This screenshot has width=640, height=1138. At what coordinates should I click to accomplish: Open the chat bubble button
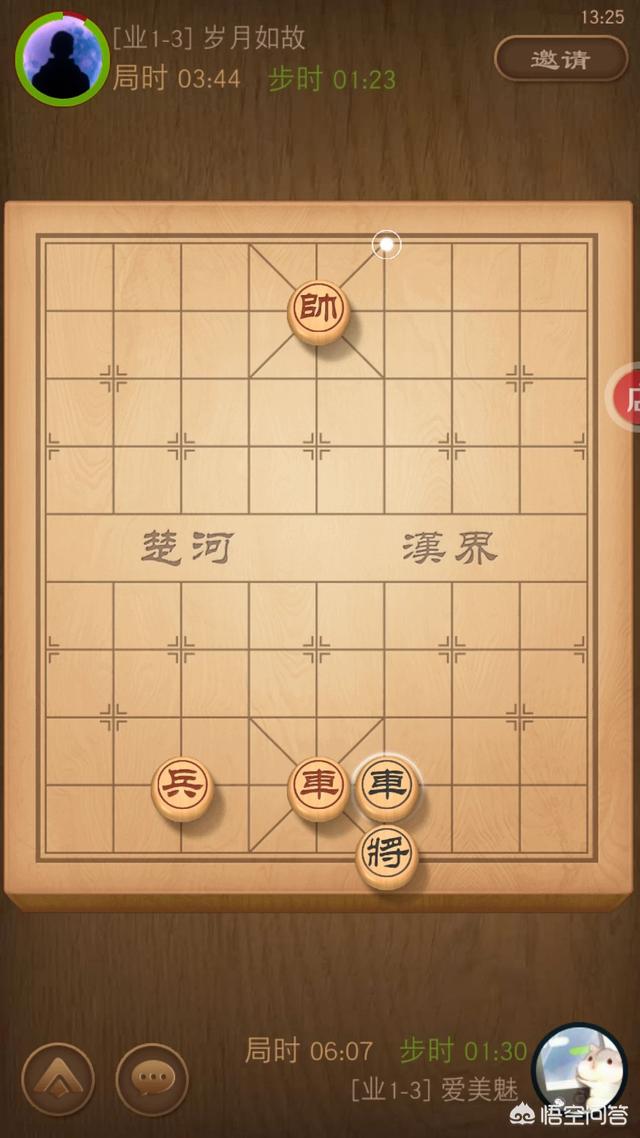[152, 1079]
